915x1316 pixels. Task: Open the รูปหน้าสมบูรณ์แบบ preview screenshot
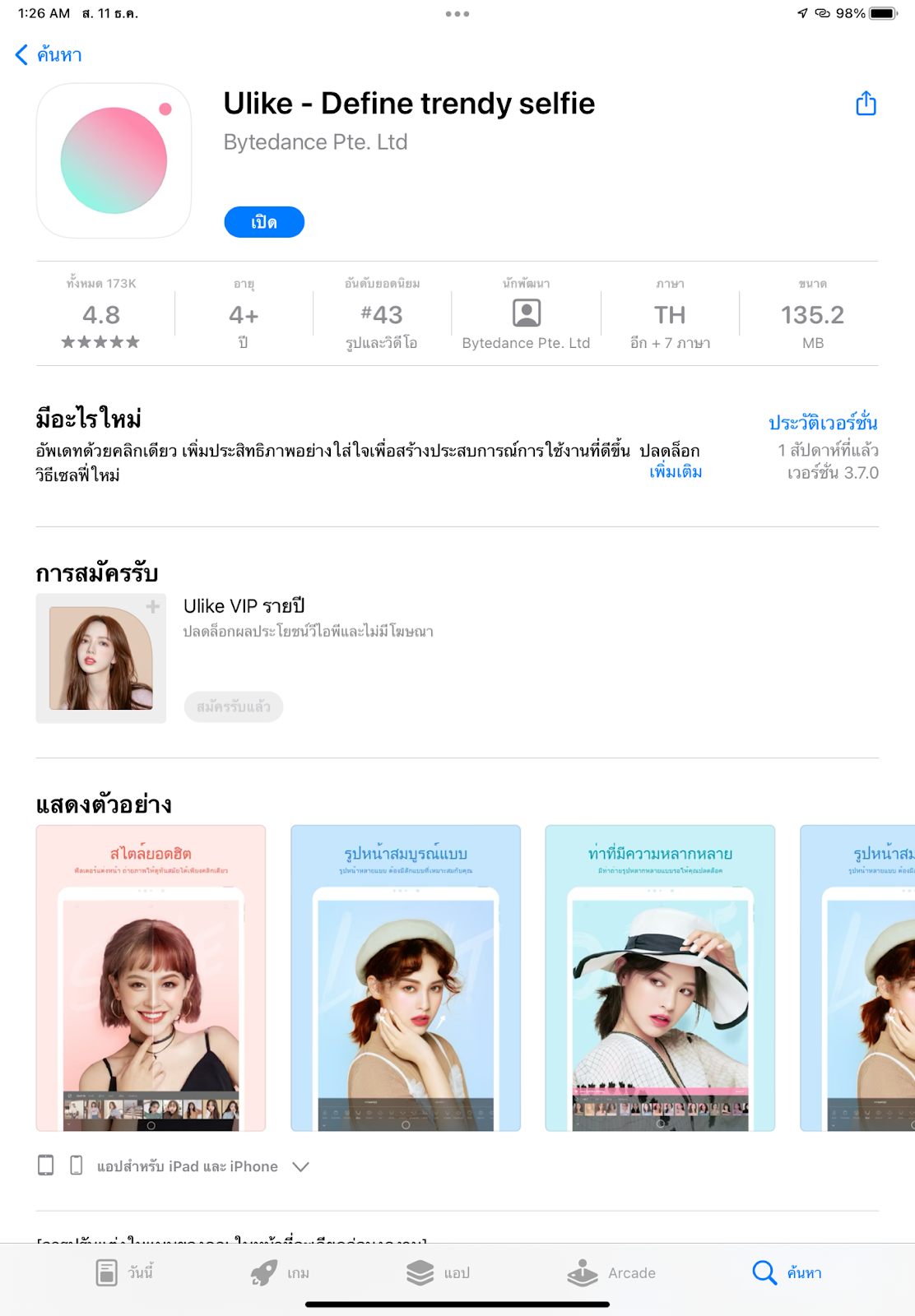(406, 978)
